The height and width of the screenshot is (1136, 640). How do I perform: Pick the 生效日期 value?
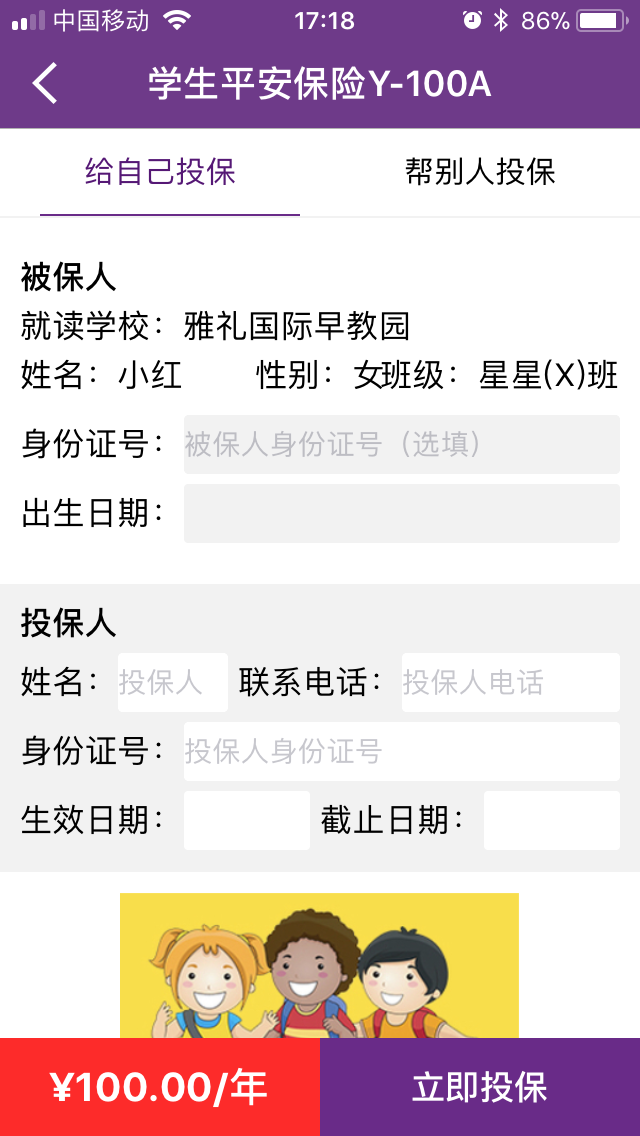coord(246,820)
